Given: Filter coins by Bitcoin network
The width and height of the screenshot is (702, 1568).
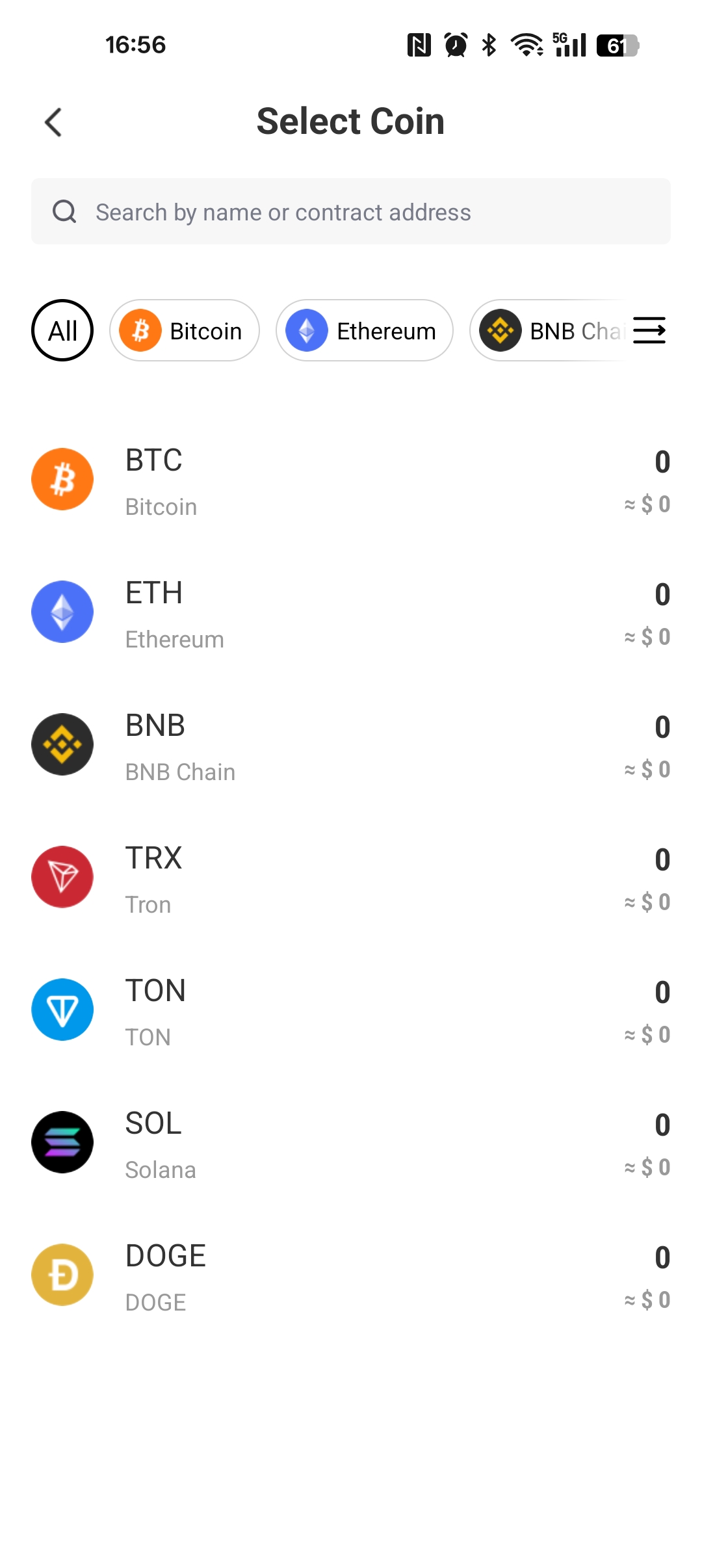Looking at the screenshot, I should [x=185, y=330].
